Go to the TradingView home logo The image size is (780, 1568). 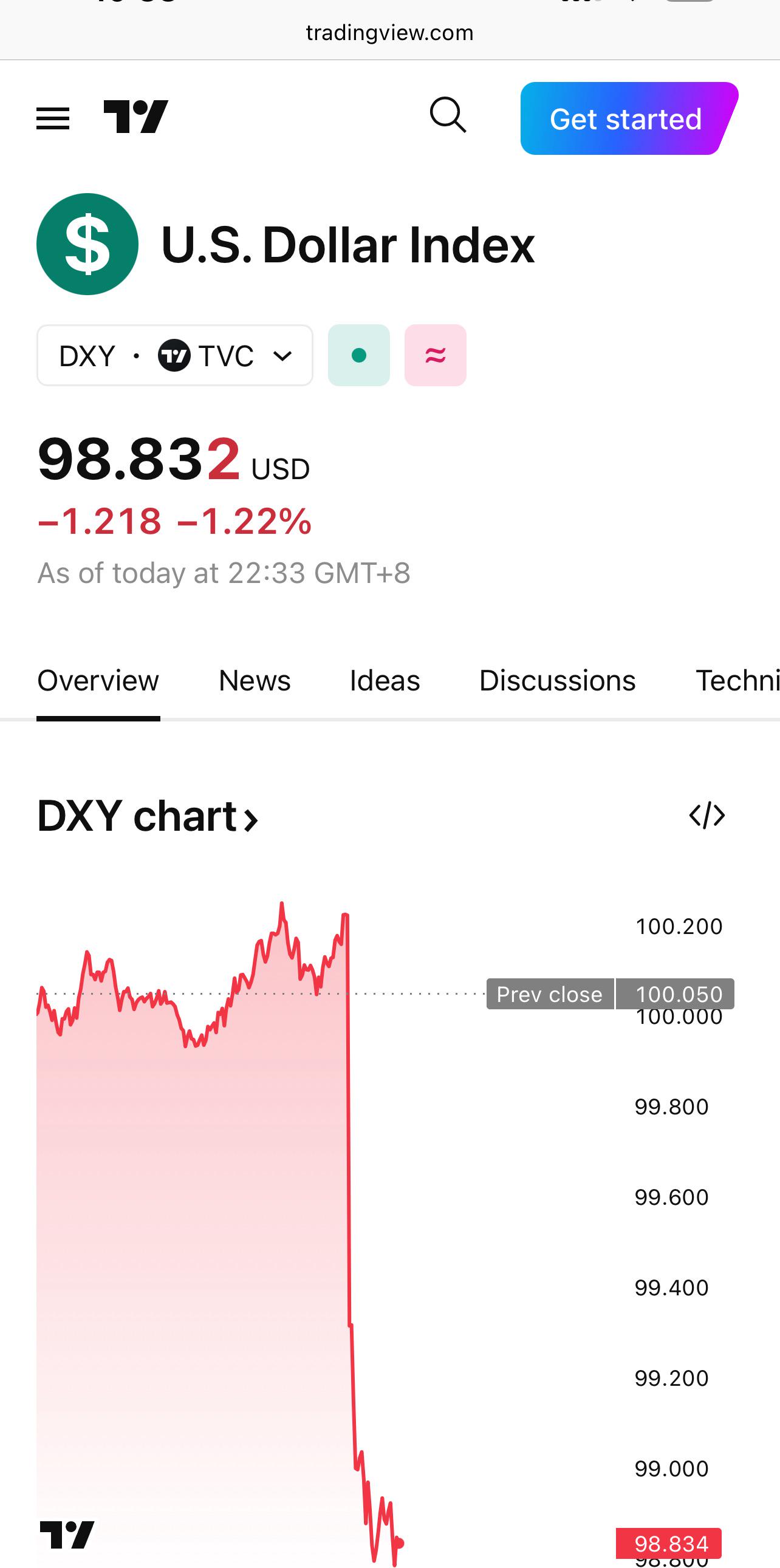[136, 116]
